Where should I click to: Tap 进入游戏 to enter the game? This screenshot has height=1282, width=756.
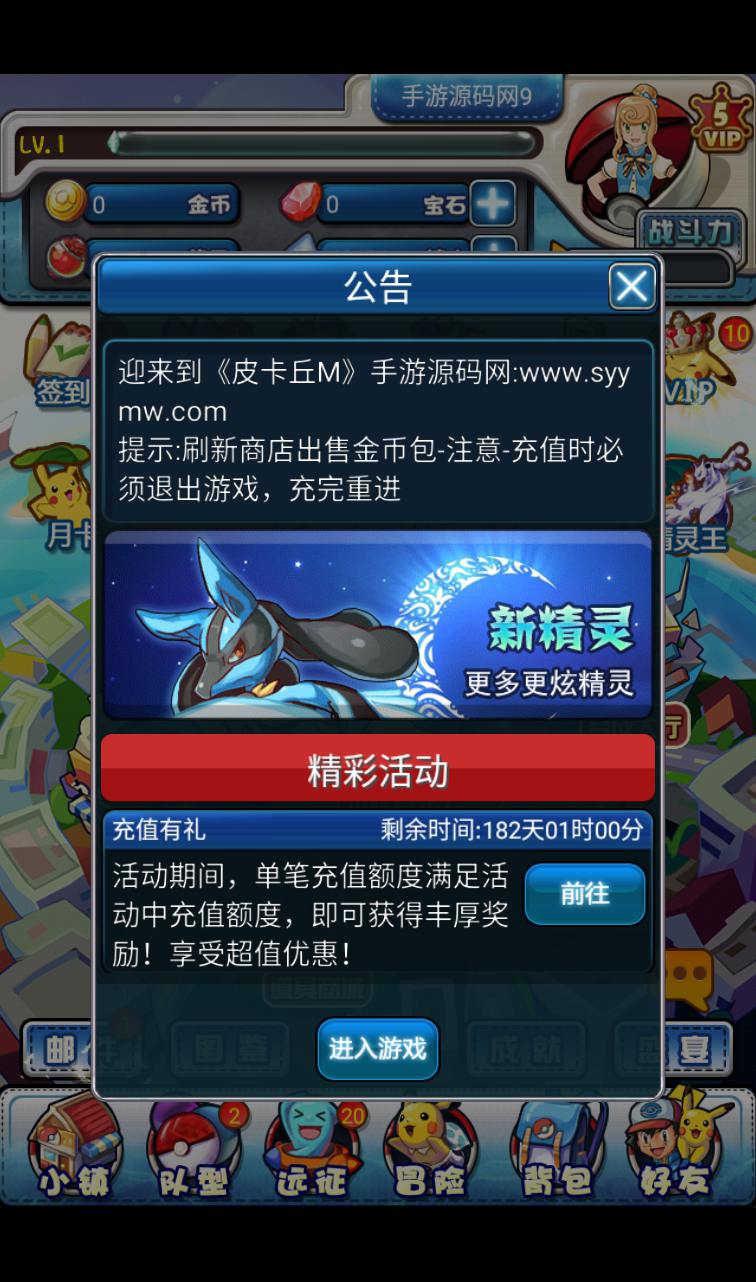(378, 1048)
